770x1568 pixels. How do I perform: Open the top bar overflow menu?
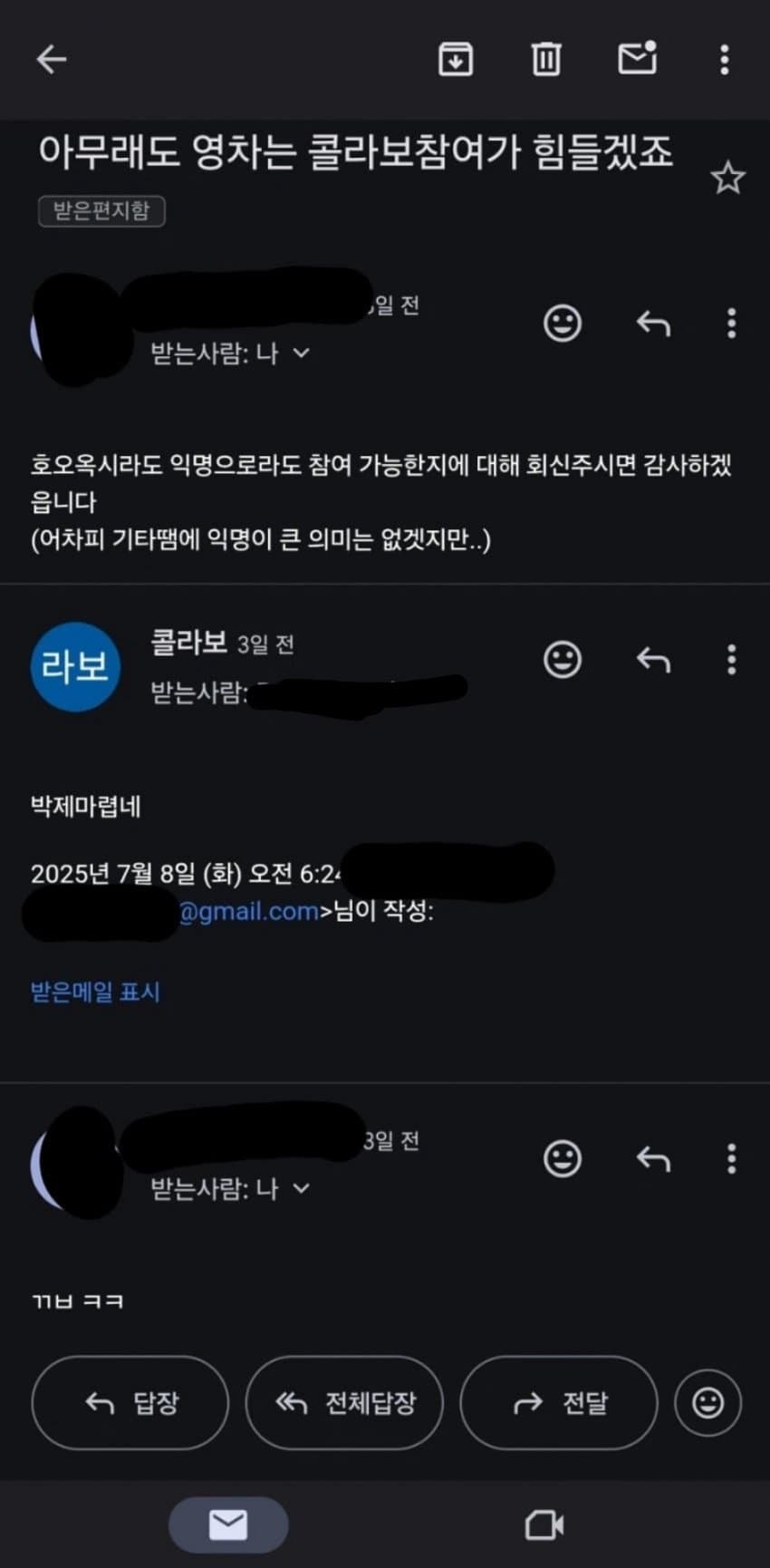click(x=724, y=60)
